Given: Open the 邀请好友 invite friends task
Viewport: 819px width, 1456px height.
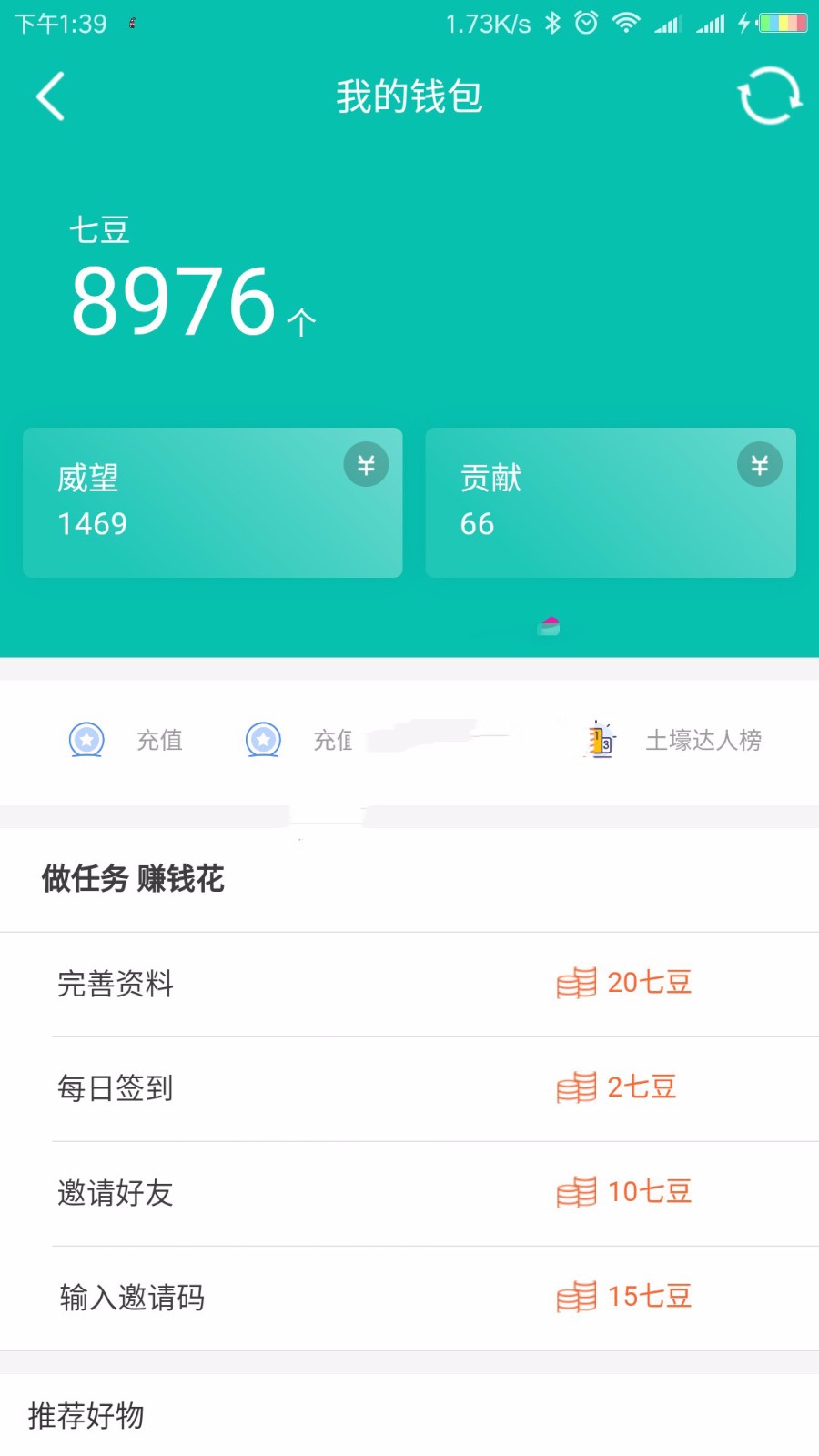Looking at the screenshot, I should pyautogui.click(x=116, y=1193).
